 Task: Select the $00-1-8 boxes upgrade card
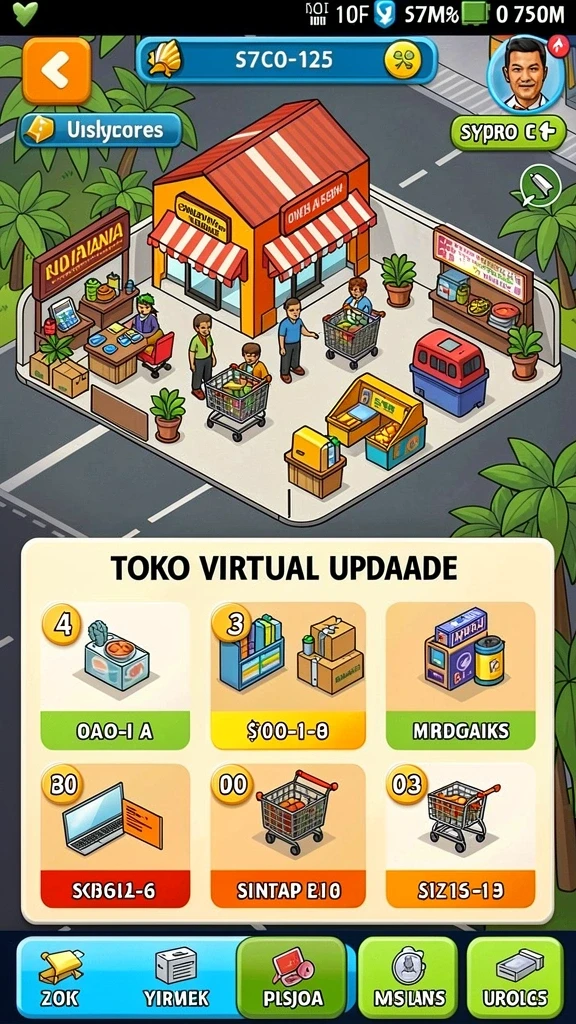287,675
